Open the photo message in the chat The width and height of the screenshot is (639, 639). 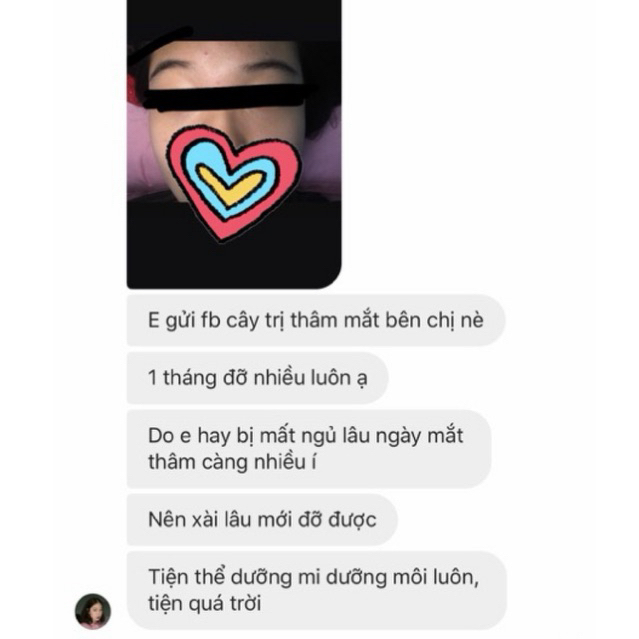click(233, 144)
